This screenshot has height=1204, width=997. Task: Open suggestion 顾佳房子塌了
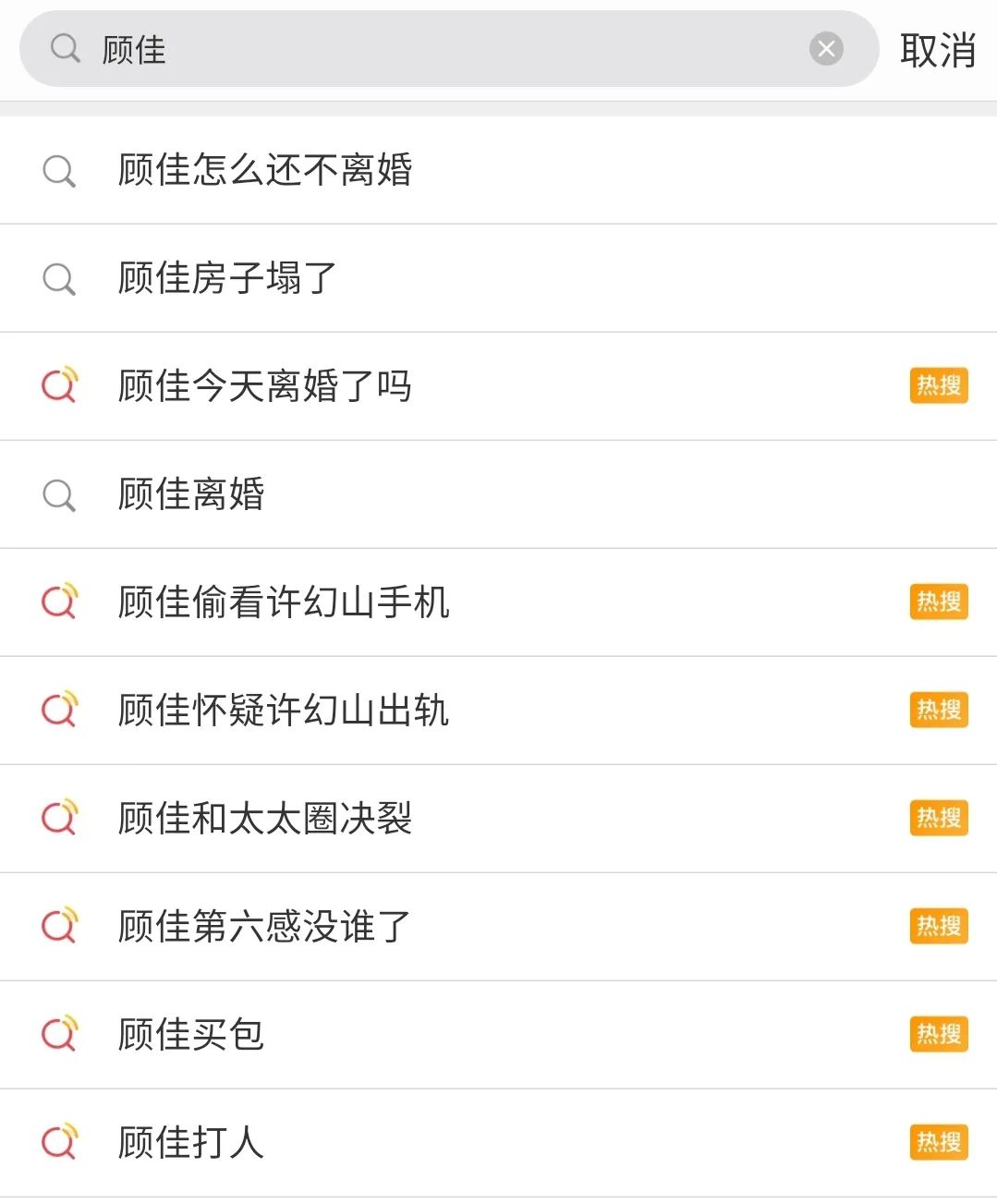[x=227, y=278]
